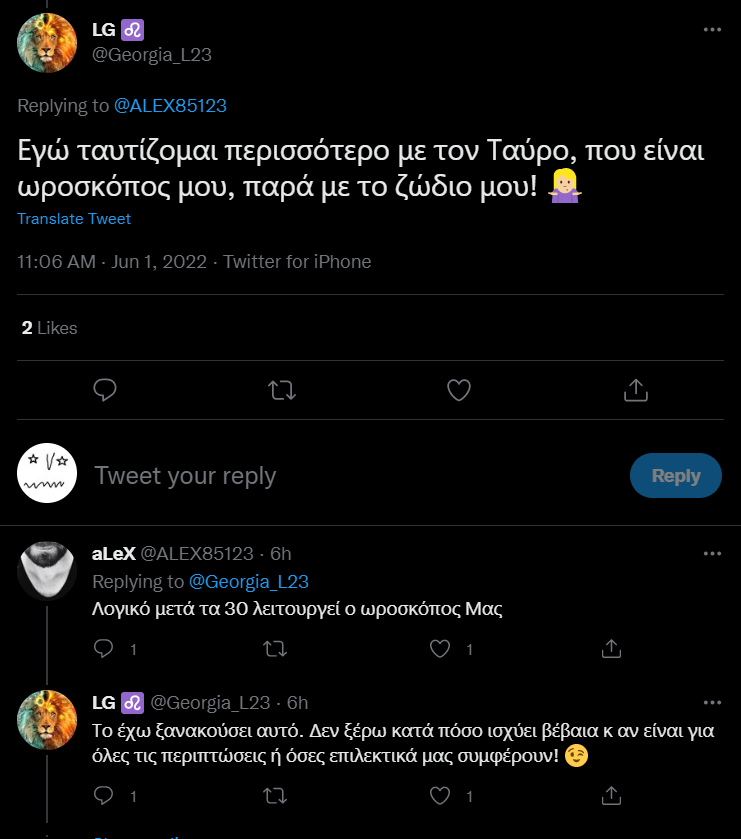The image size is (741, 839).
Task: Open overflow menu on aLeX's reply
Action: coord(712,554)
